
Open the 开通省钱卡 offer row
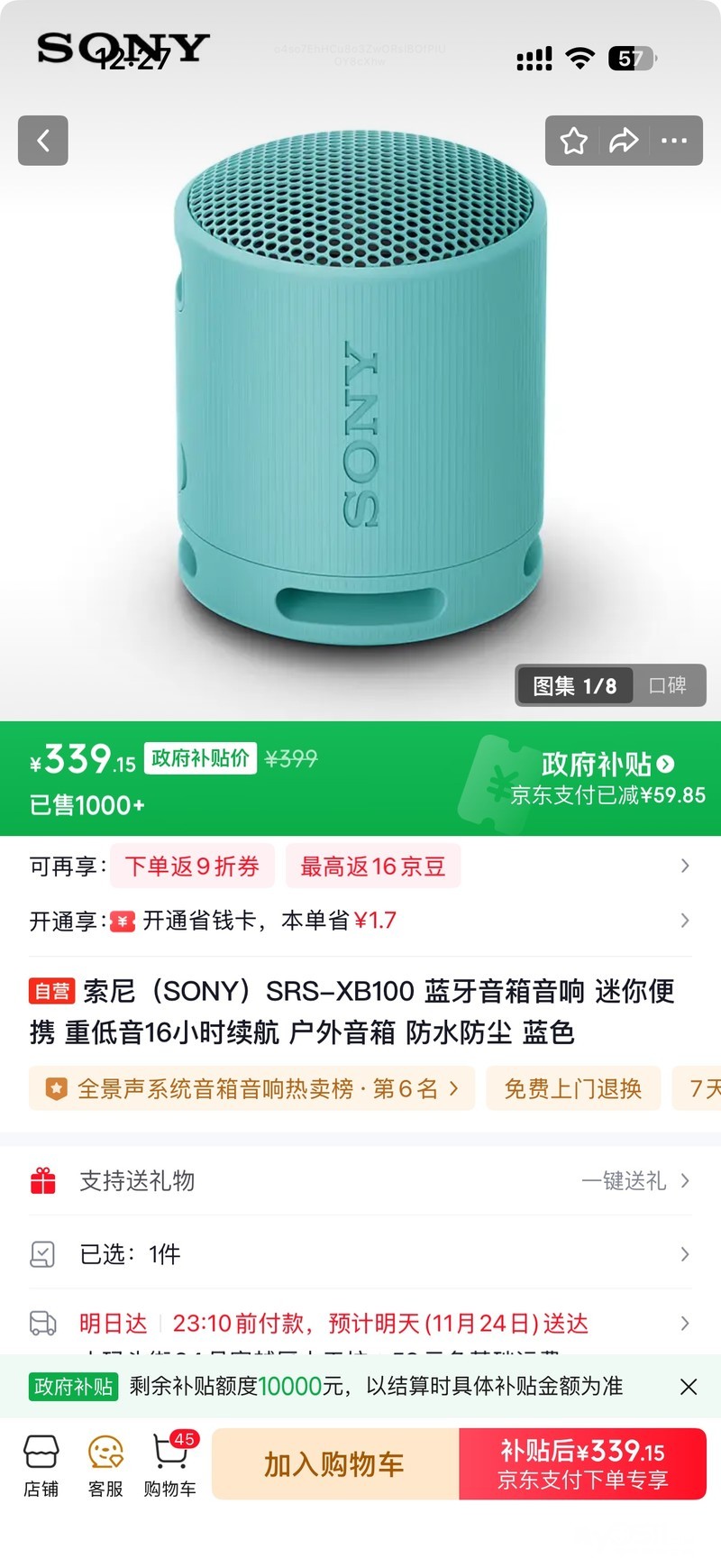[360, 921]
